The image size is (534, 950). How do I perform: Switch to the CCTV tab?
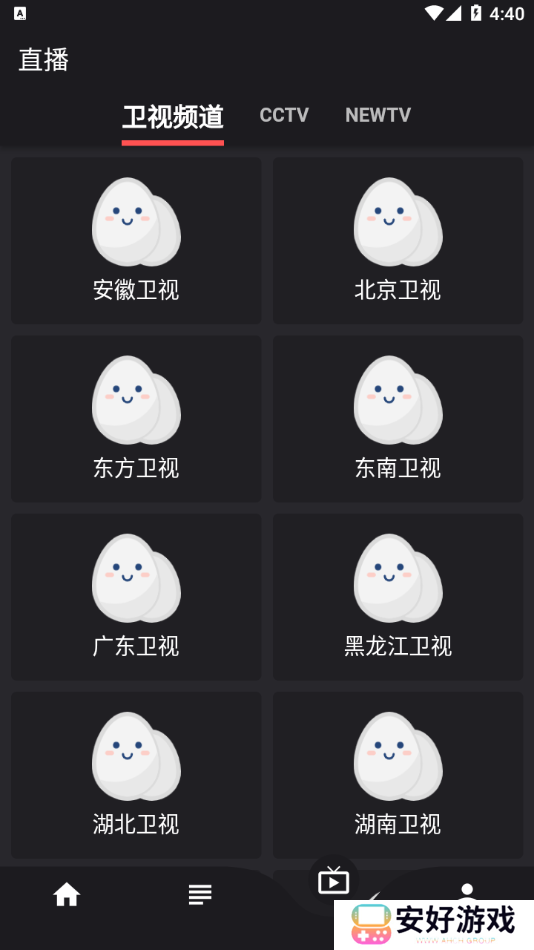pyautogui.click(x=284, y=115)
